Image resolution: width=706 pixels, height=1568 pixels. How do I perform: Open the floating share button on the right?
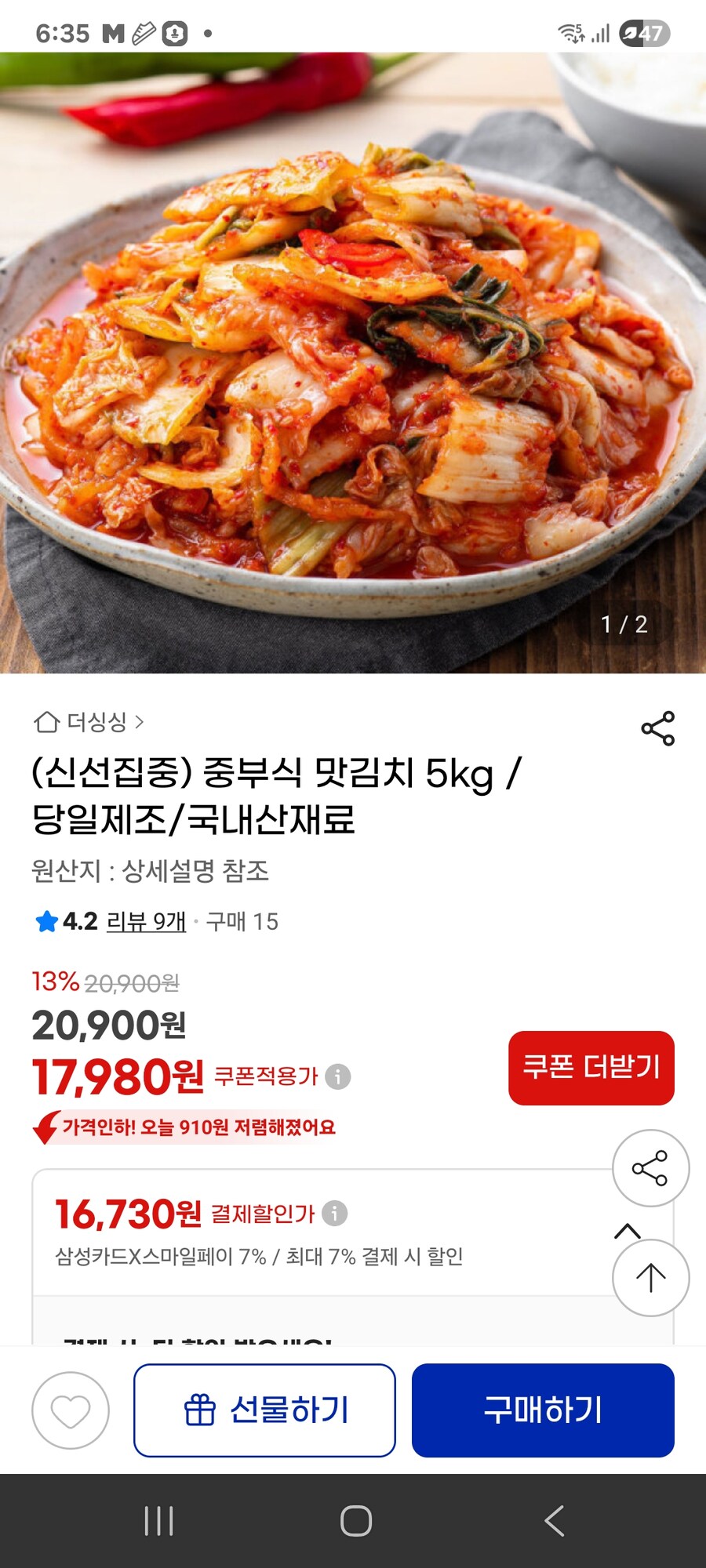(650, 1167)
